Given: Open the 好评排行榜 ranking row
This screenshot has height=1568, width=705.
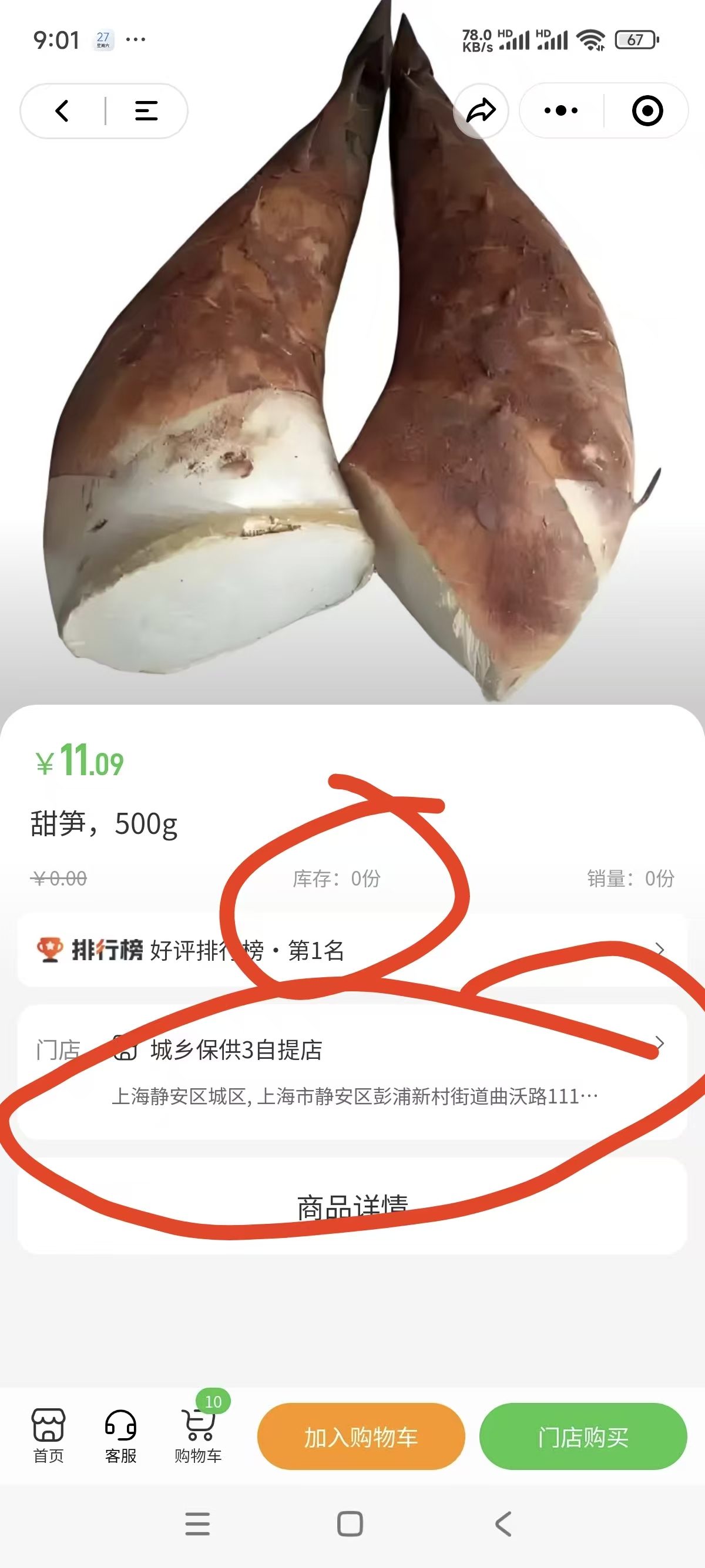Looking at the screenshot, I should click(x=352, y=950).
